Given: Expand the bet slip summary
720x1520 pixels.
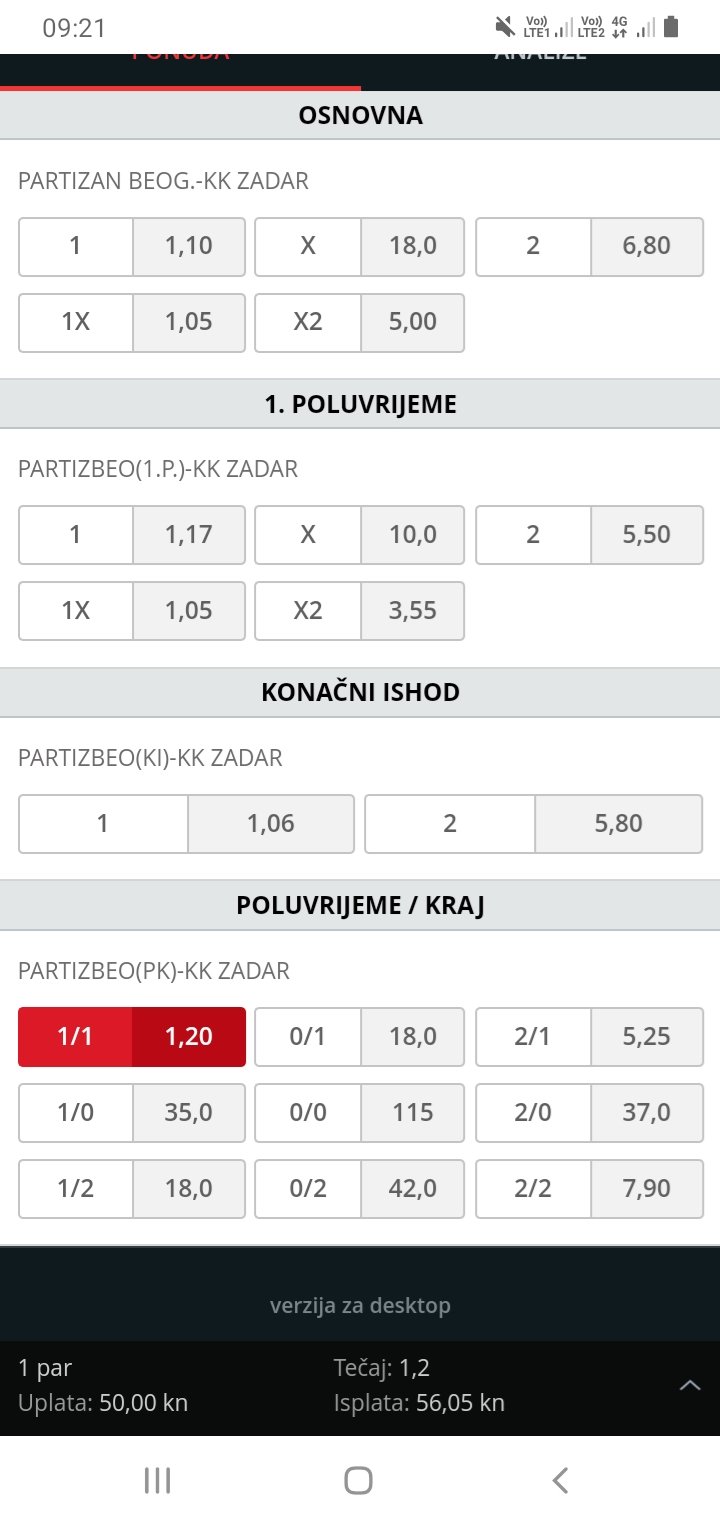Looking at the screenshot, I should point(690,1386).
